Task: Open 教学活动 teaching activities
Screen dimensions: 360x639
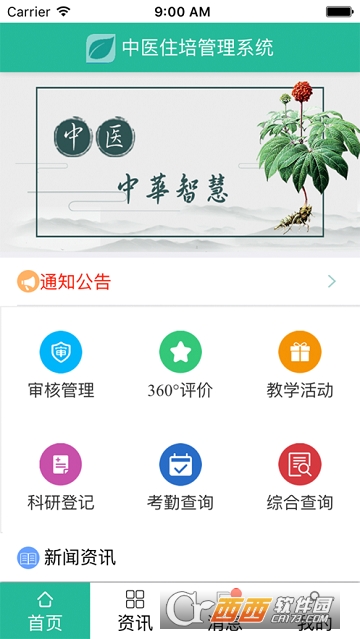Action: (x=300, y=365)
